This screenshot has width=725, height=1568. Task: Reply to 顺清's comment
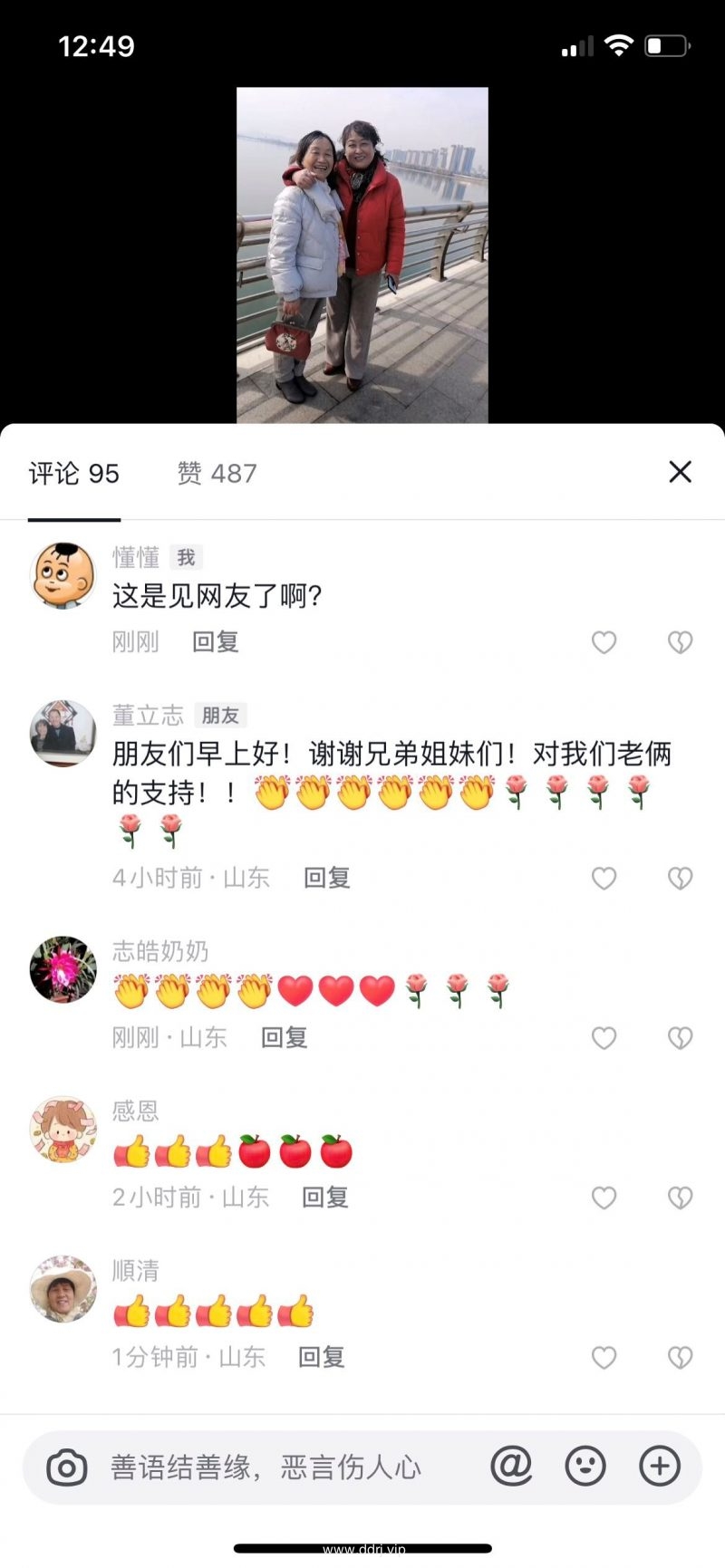[321, 1357]
